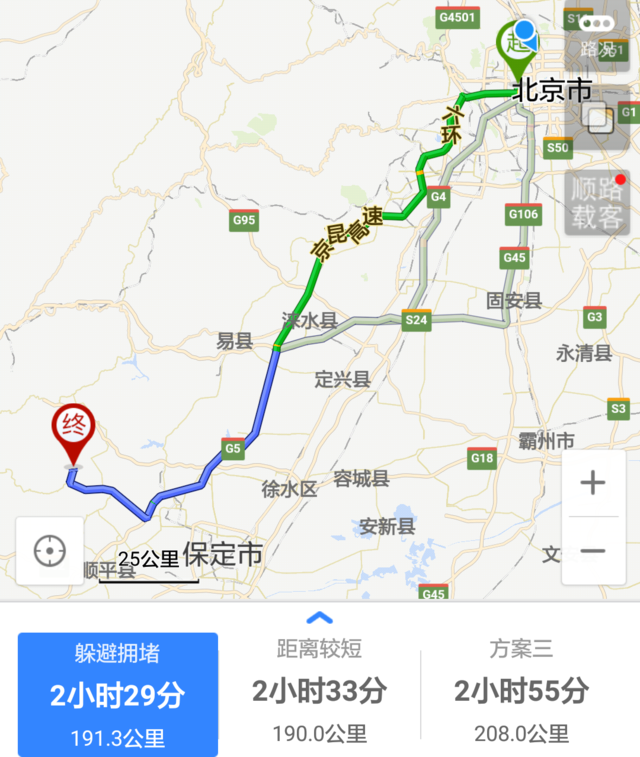The image size is (640, 757).
Task: Expand the route details panel
Action: 319,618
